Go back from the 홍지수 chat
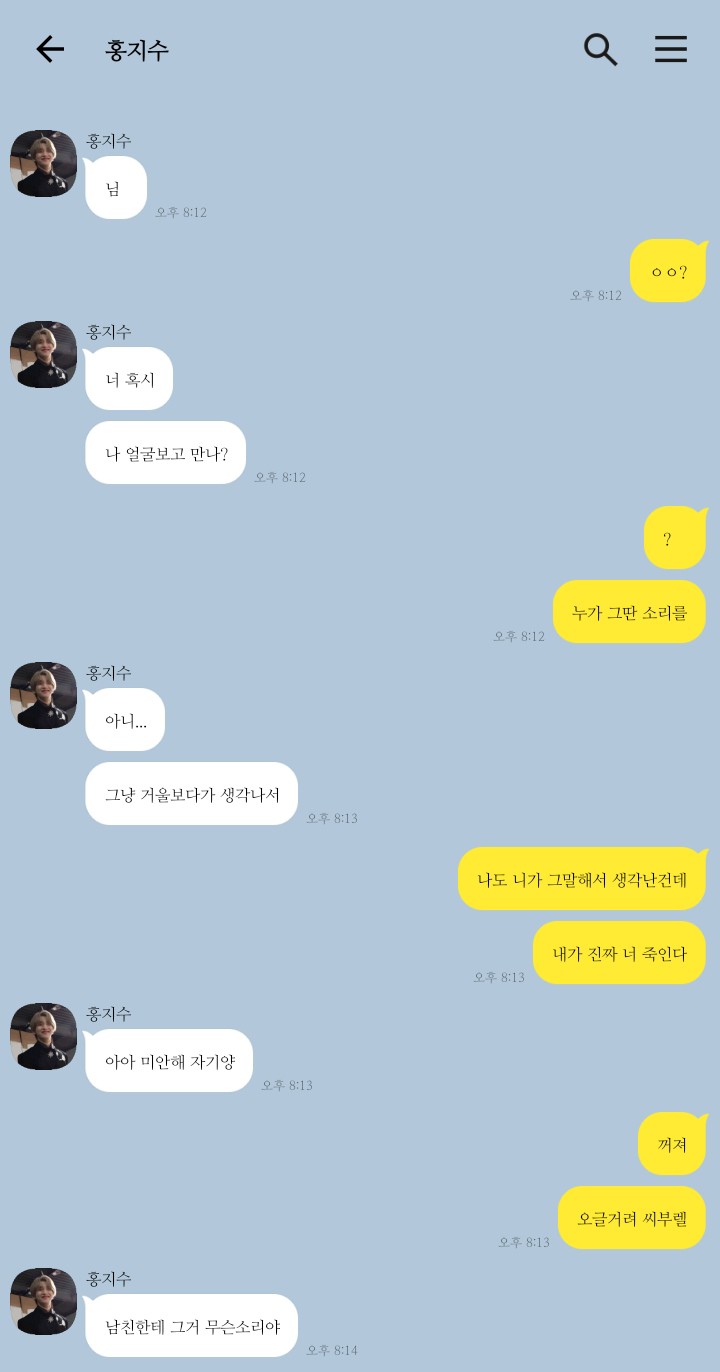This screenshot has height=1372, width=720. (x=49, y=49)
